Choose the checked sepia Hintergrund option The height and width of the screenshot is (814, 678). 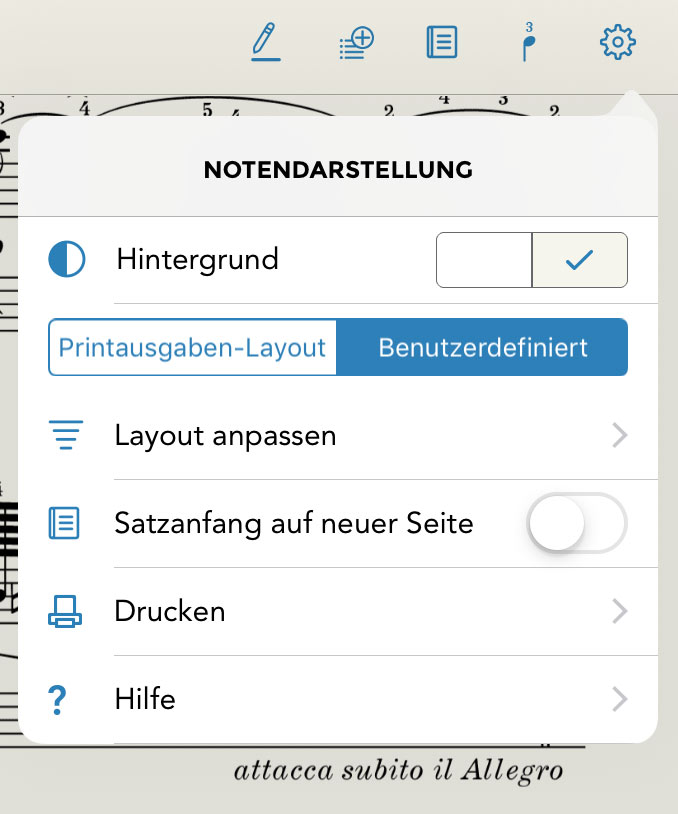coord(579,261)
